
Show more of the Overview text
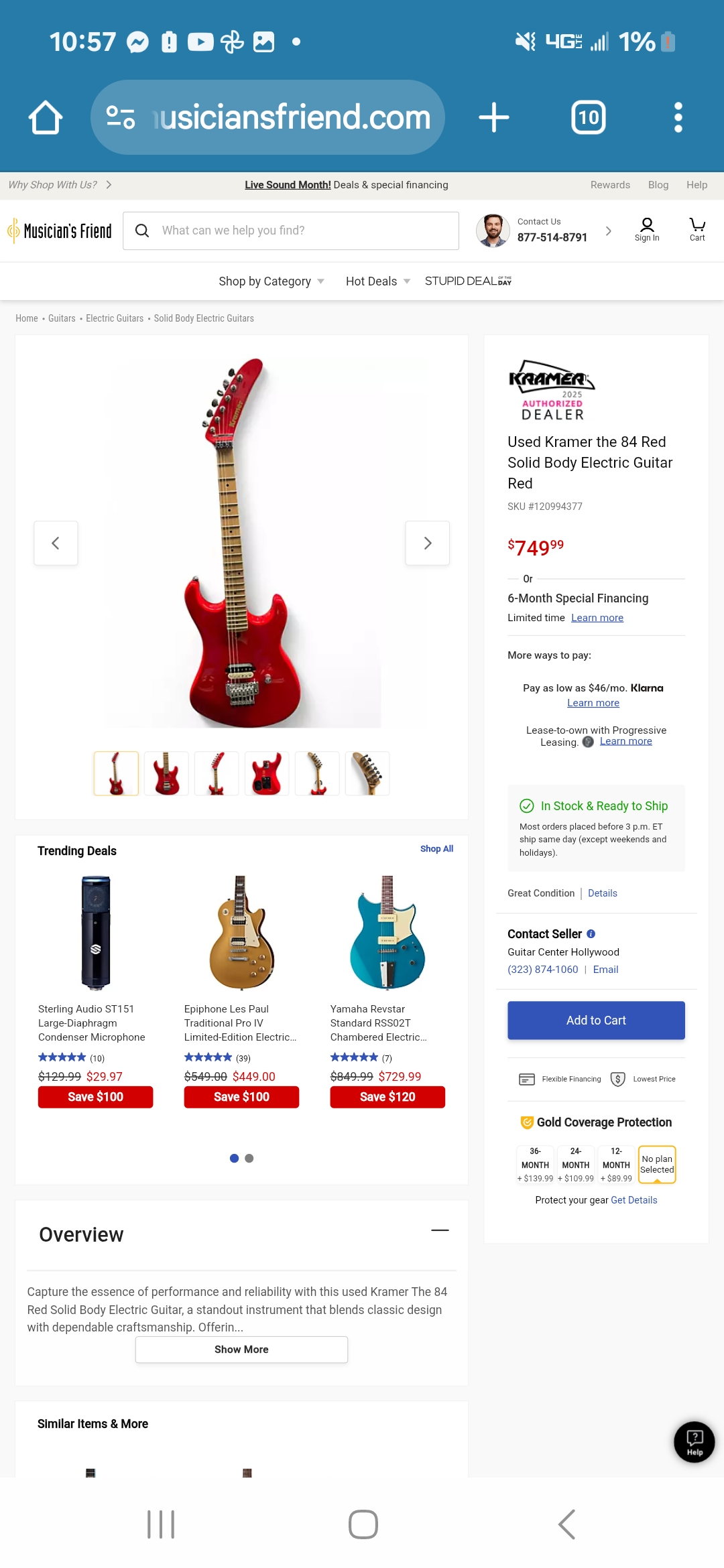pos(241,1350)
